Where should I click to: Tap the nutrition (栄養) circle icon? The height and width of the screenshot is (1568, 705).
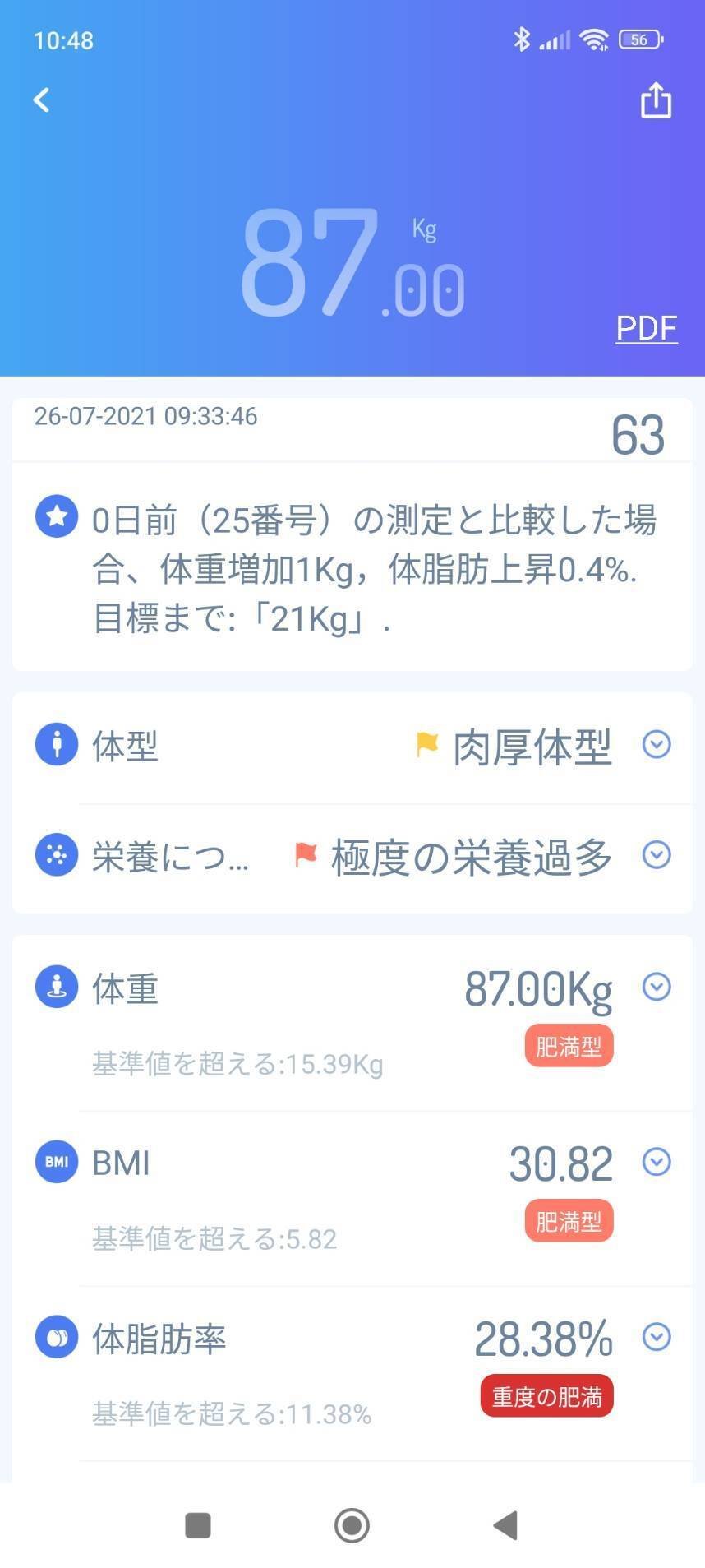pyautogui.click(x=56, y=855)
